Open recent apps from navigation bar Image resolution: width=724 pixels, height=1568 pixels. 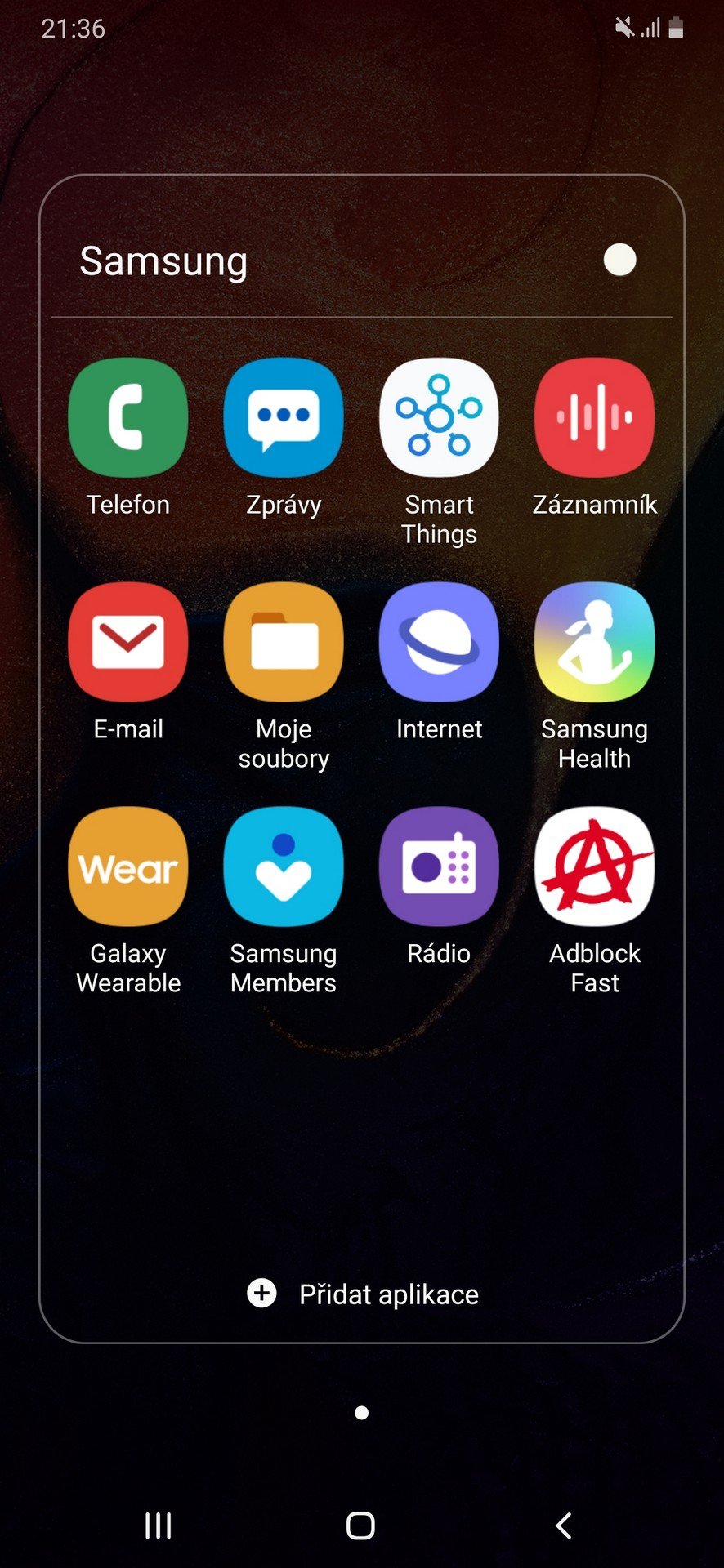pos(159,1525)
